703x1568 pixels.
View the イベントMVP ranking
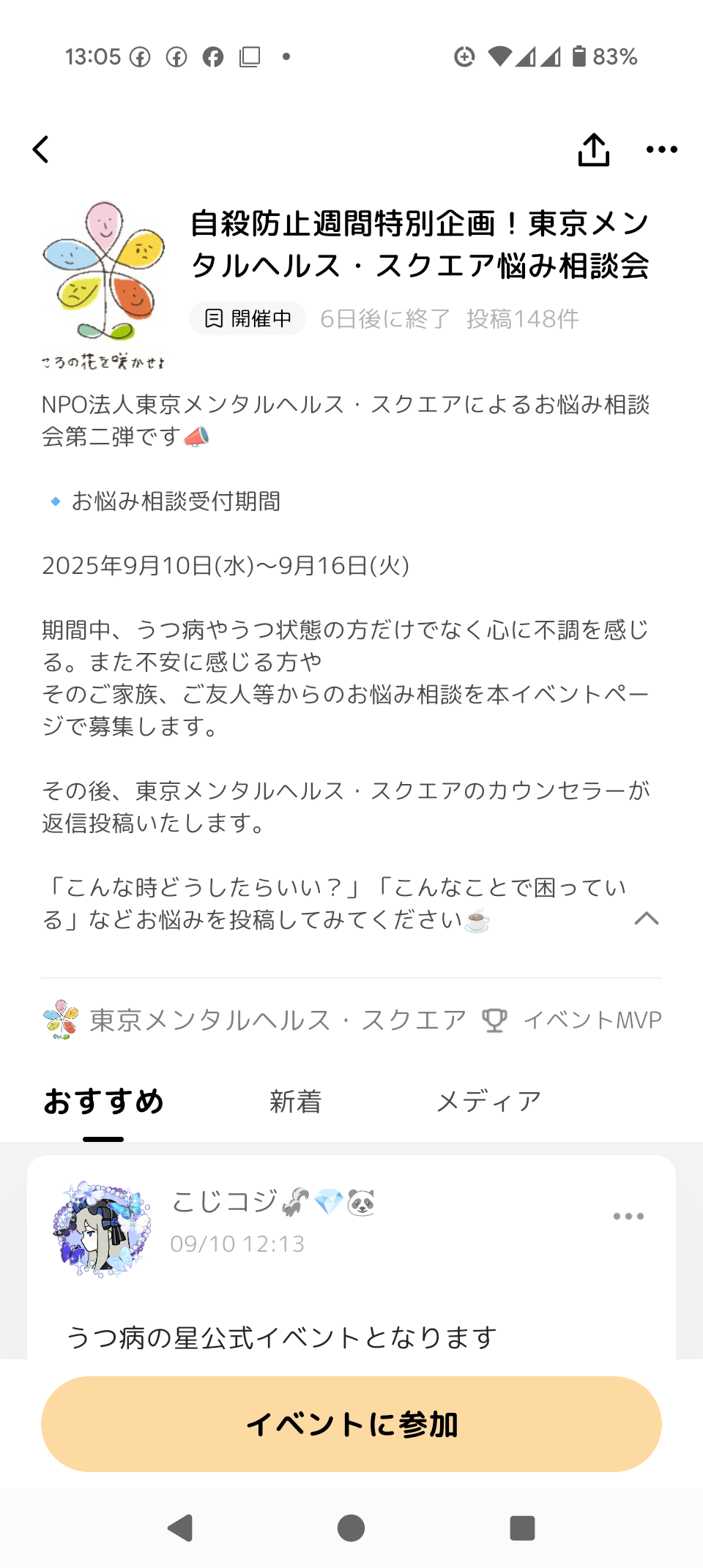[x=572, y=1020]
